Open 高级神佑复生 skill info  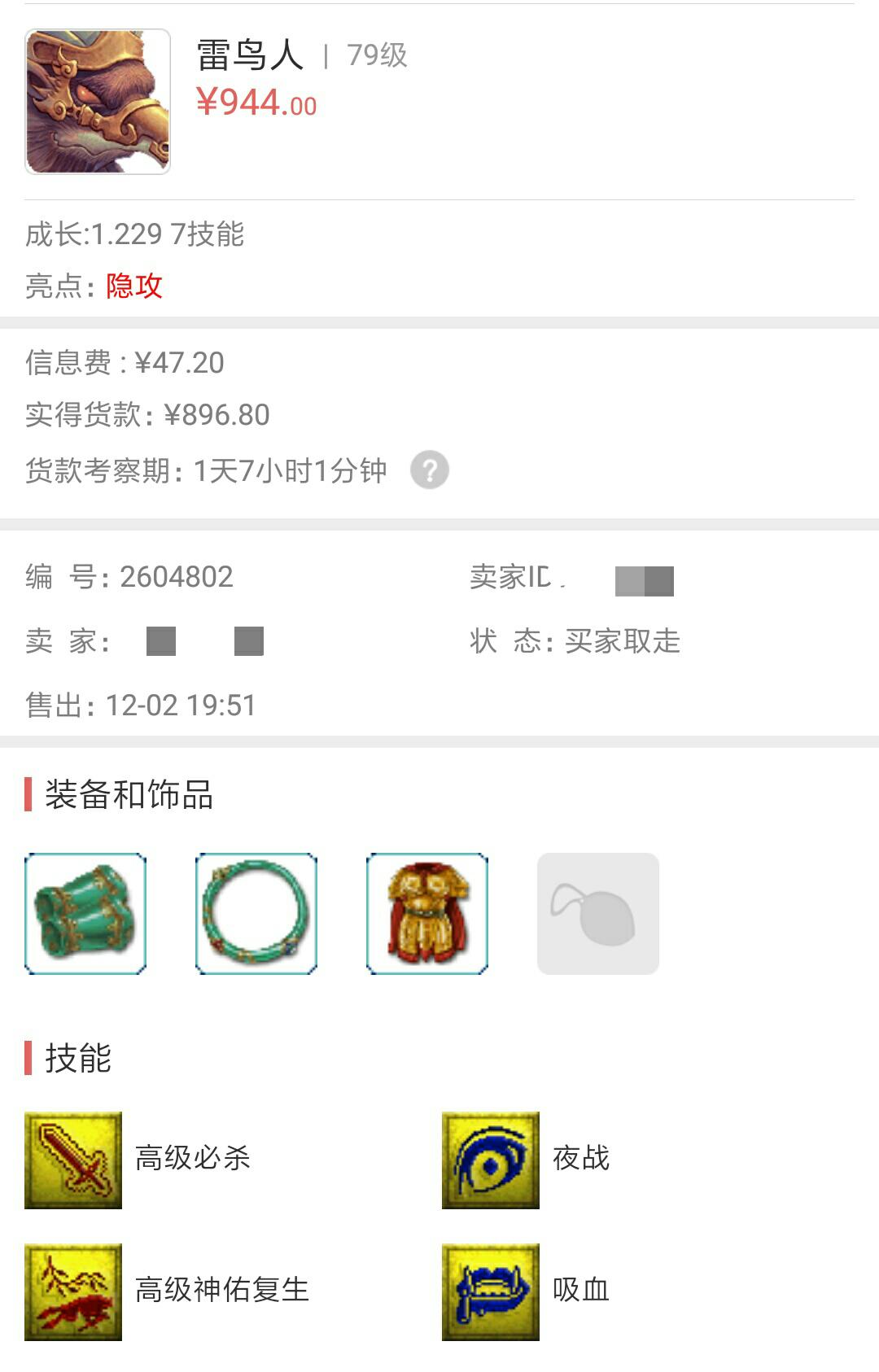(x=73, y=1291)
